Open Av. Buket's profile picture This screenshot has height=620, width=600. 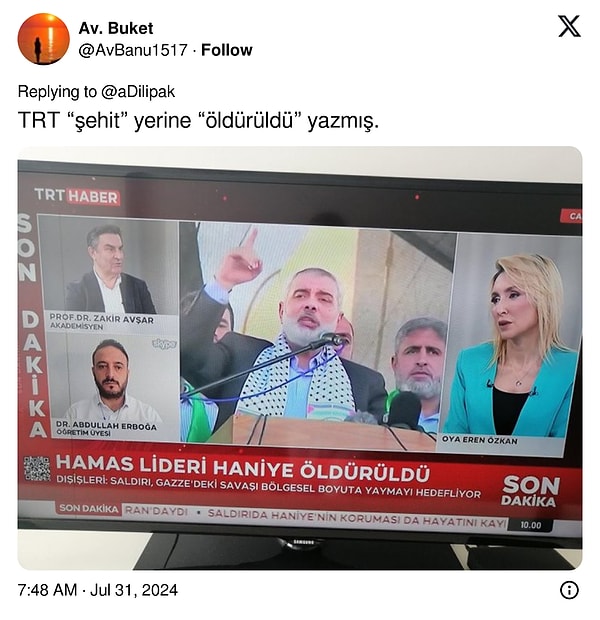(44, 39)
